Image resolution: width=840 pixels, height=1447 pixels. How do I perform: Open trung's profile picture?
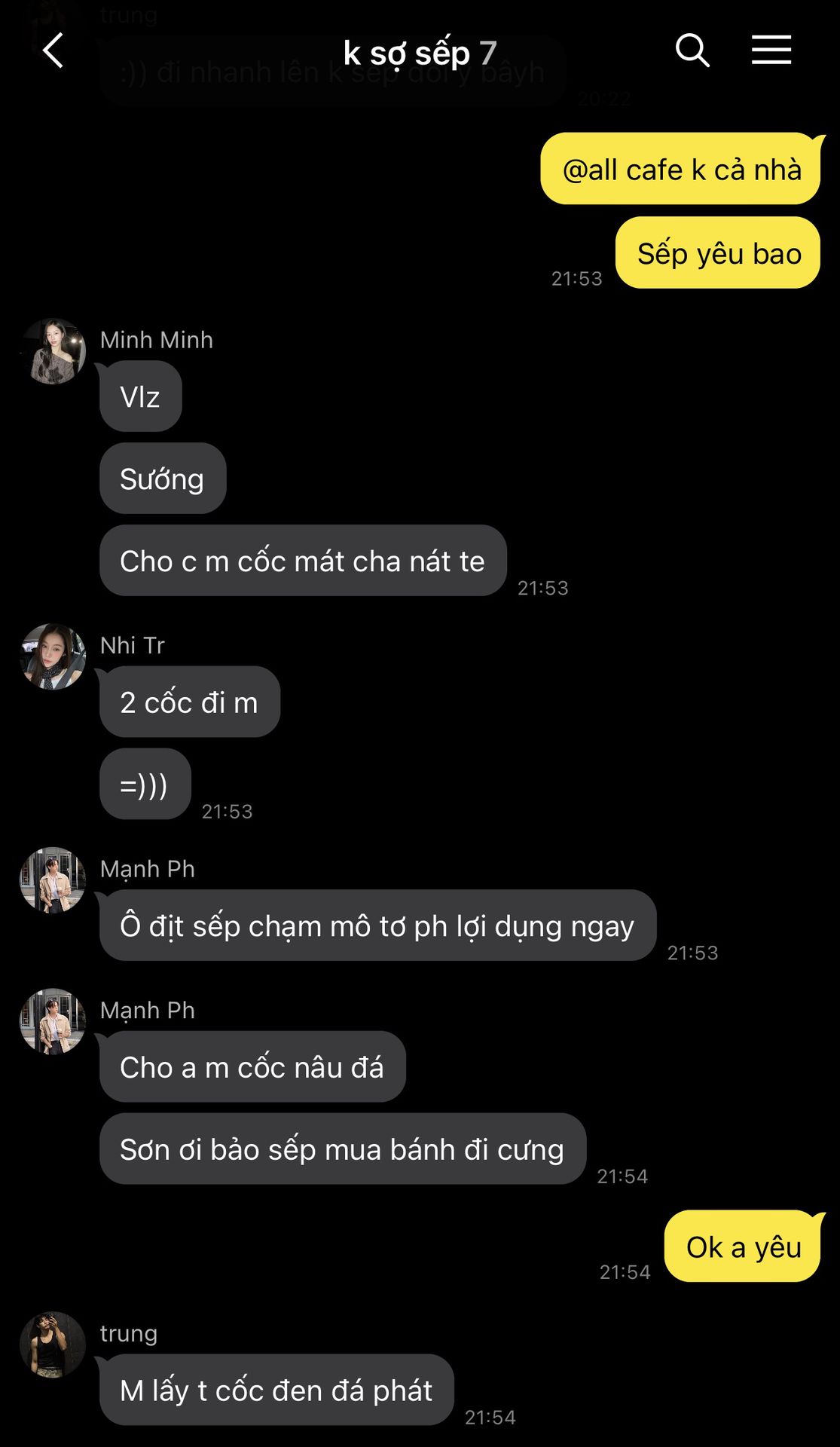tap(53, 1345)
